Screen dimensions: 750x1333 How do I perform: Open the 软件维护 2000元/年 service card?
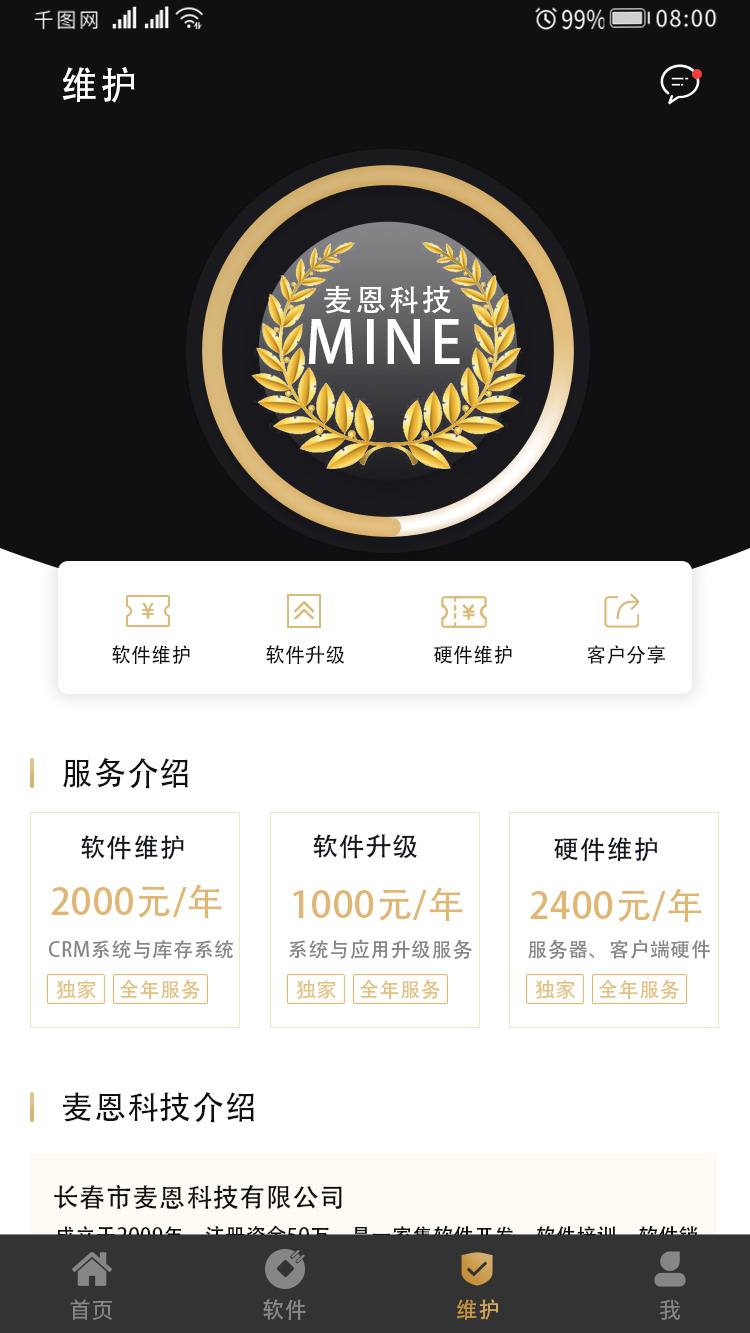[x=135, y=919]
